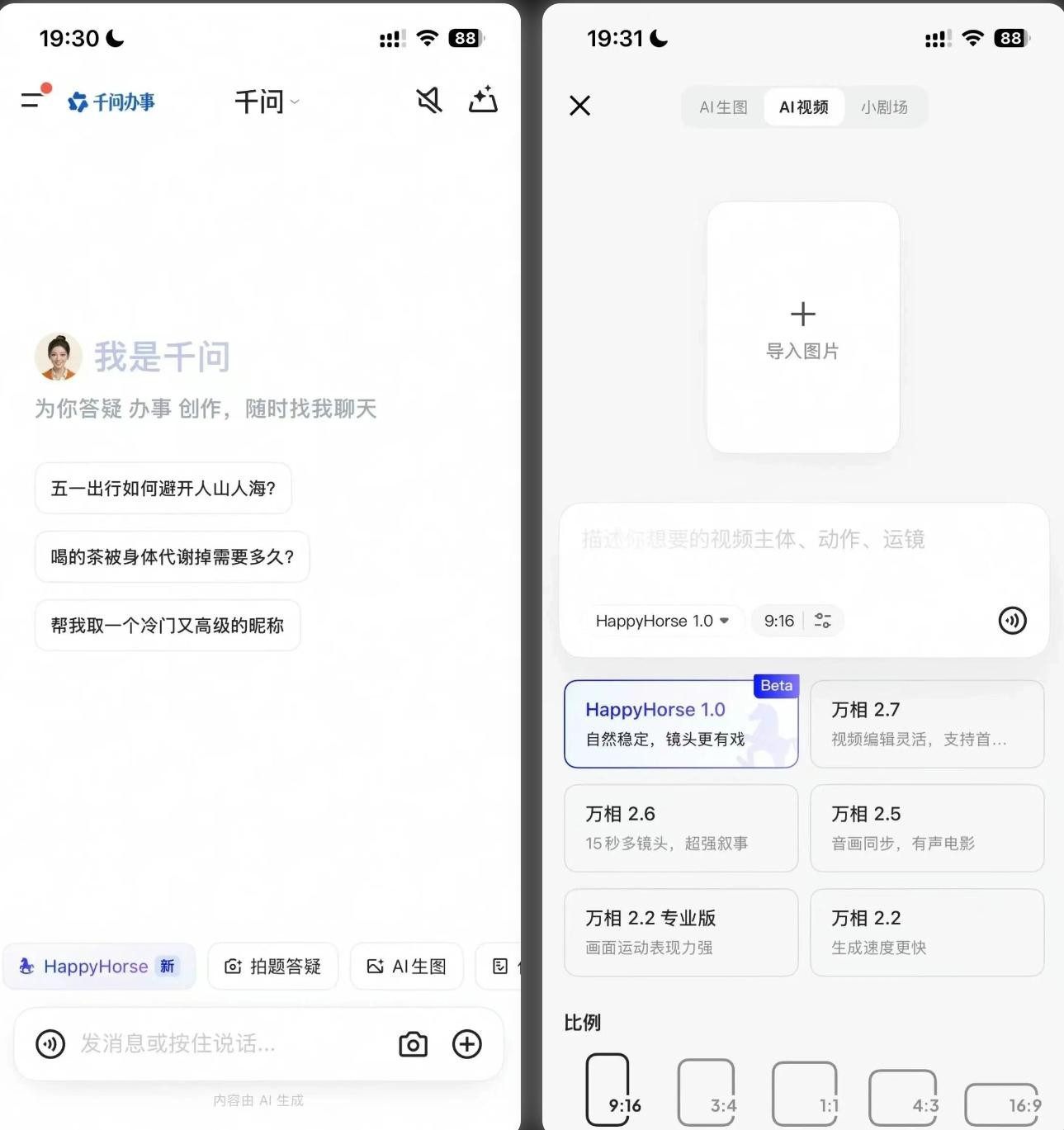1064x1130 pixels.
Task: Select the 万相 2.7 model card
Action: pos(927,724)
